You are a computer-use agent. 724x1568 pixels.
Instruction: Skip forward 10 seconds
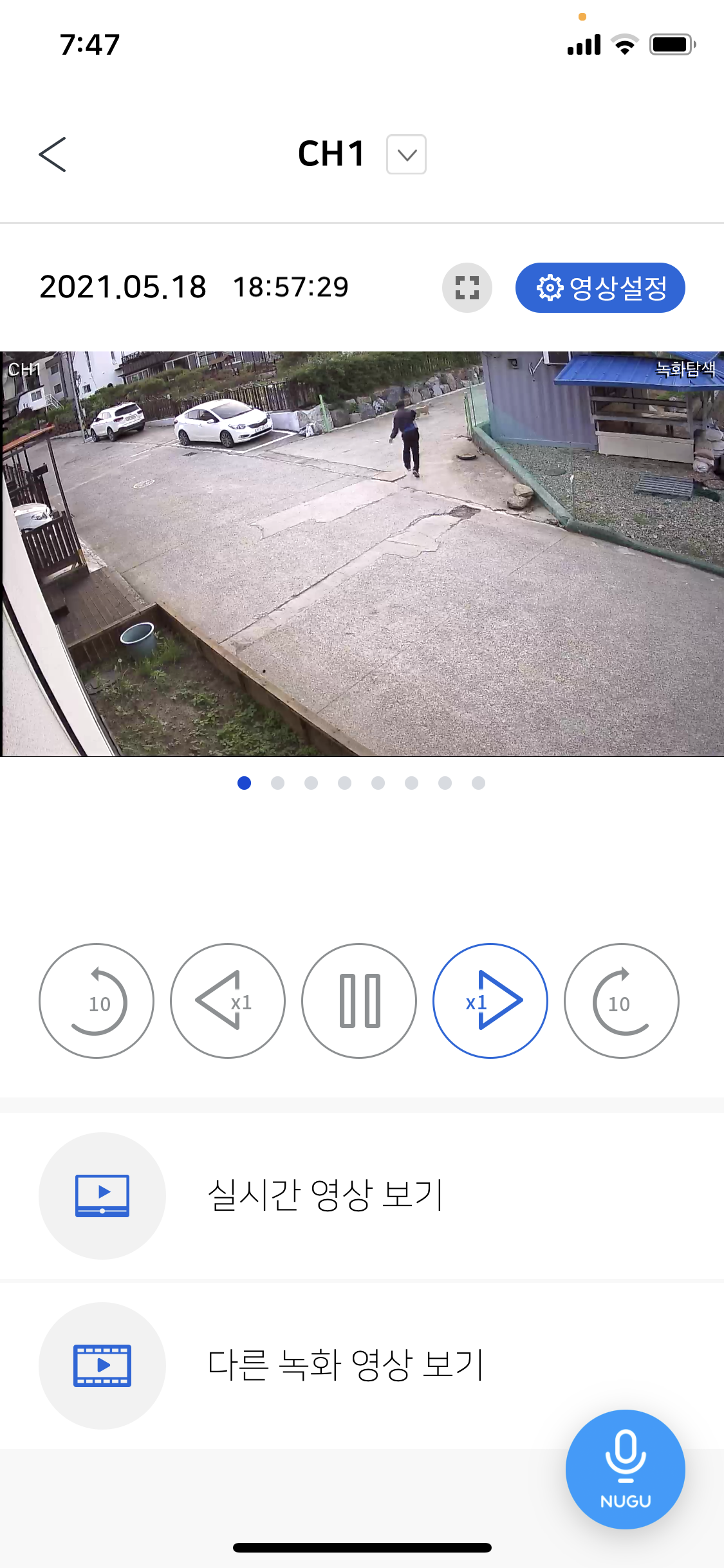pyautogui.click(x=621, y=1001)
